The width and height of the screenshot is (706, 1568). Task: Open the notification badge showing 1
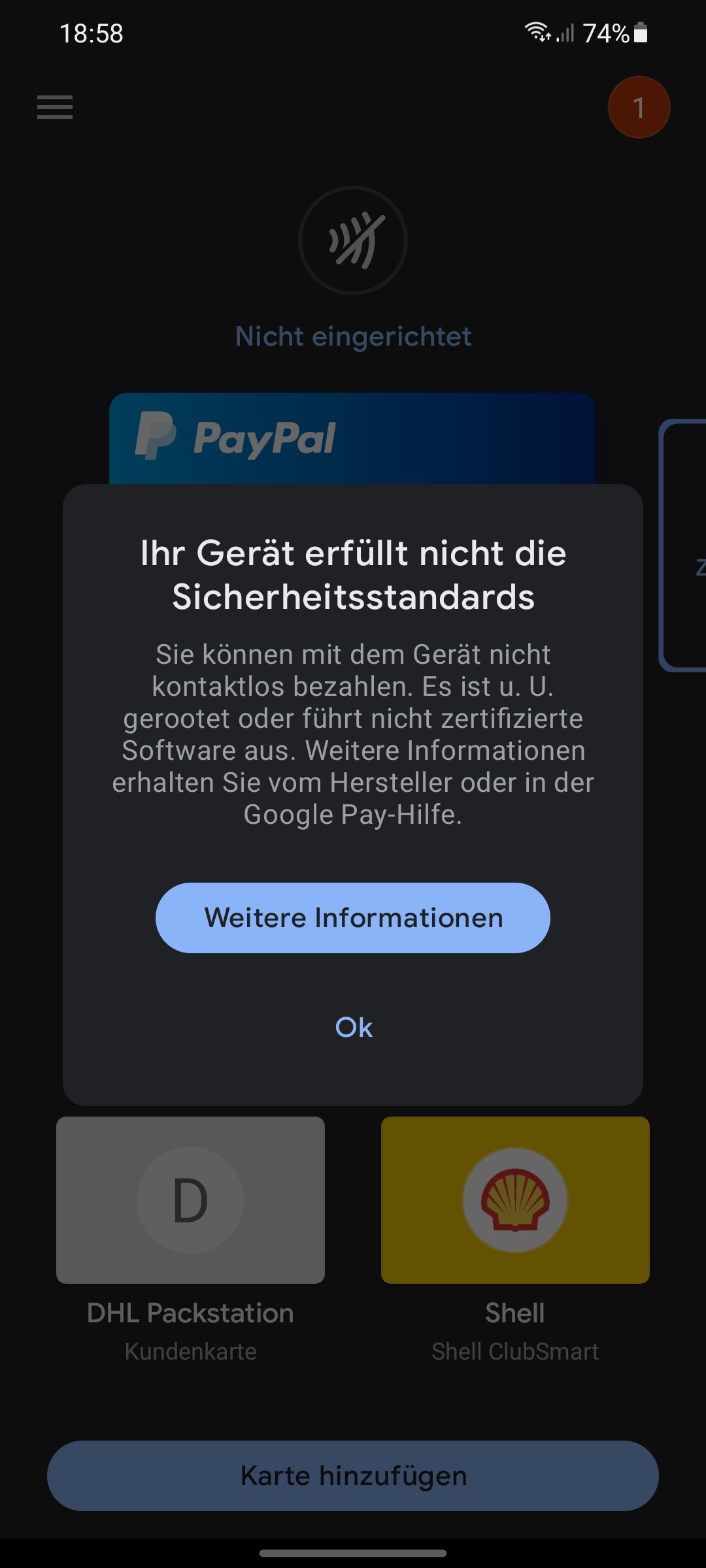(x=638, y=107)
